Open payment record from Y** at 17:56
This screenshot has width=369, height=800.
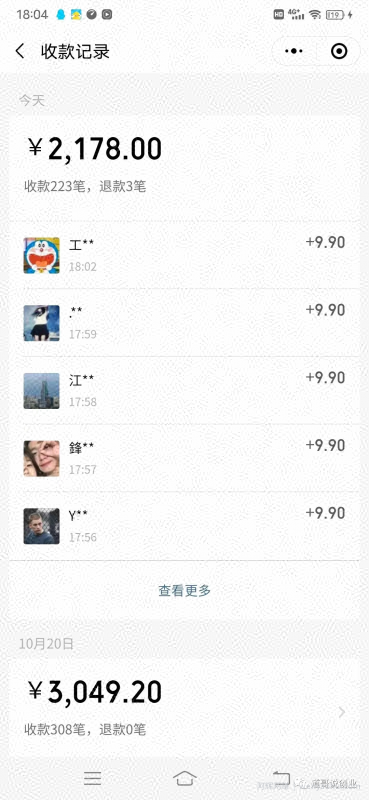pyautogui.click(x=184, y=526)
